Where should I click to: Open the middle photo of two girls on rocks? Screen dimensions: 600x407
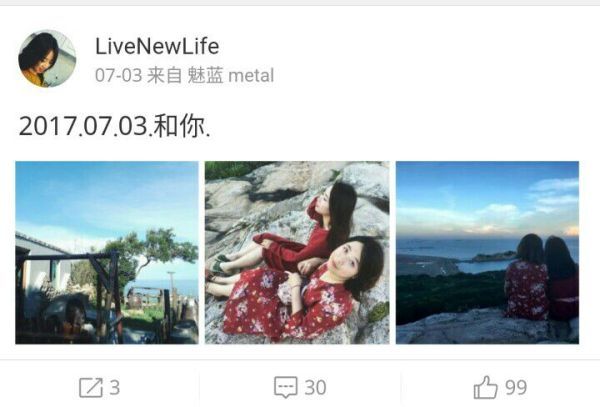point(297,253)
